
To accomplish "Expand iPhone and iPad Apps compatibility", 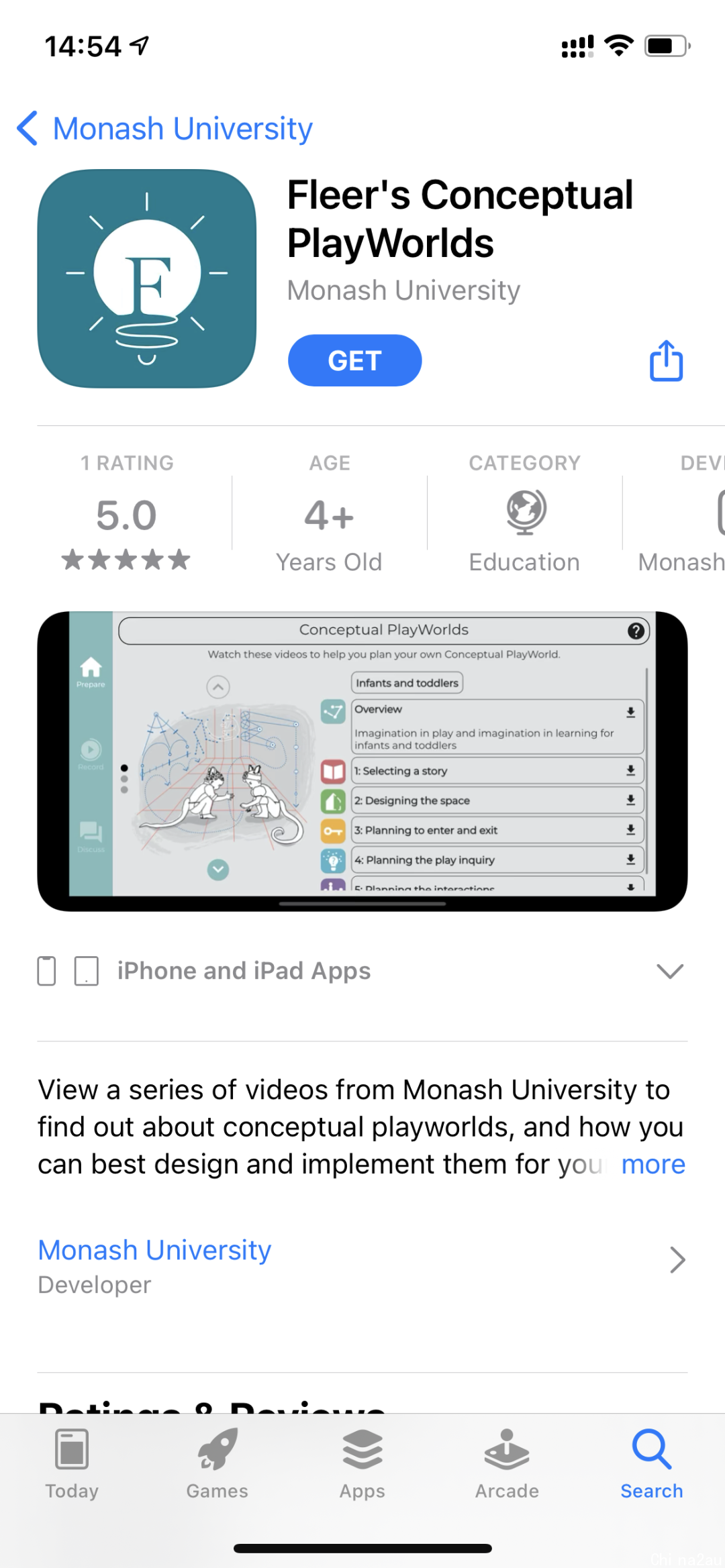I will (669, 971).
